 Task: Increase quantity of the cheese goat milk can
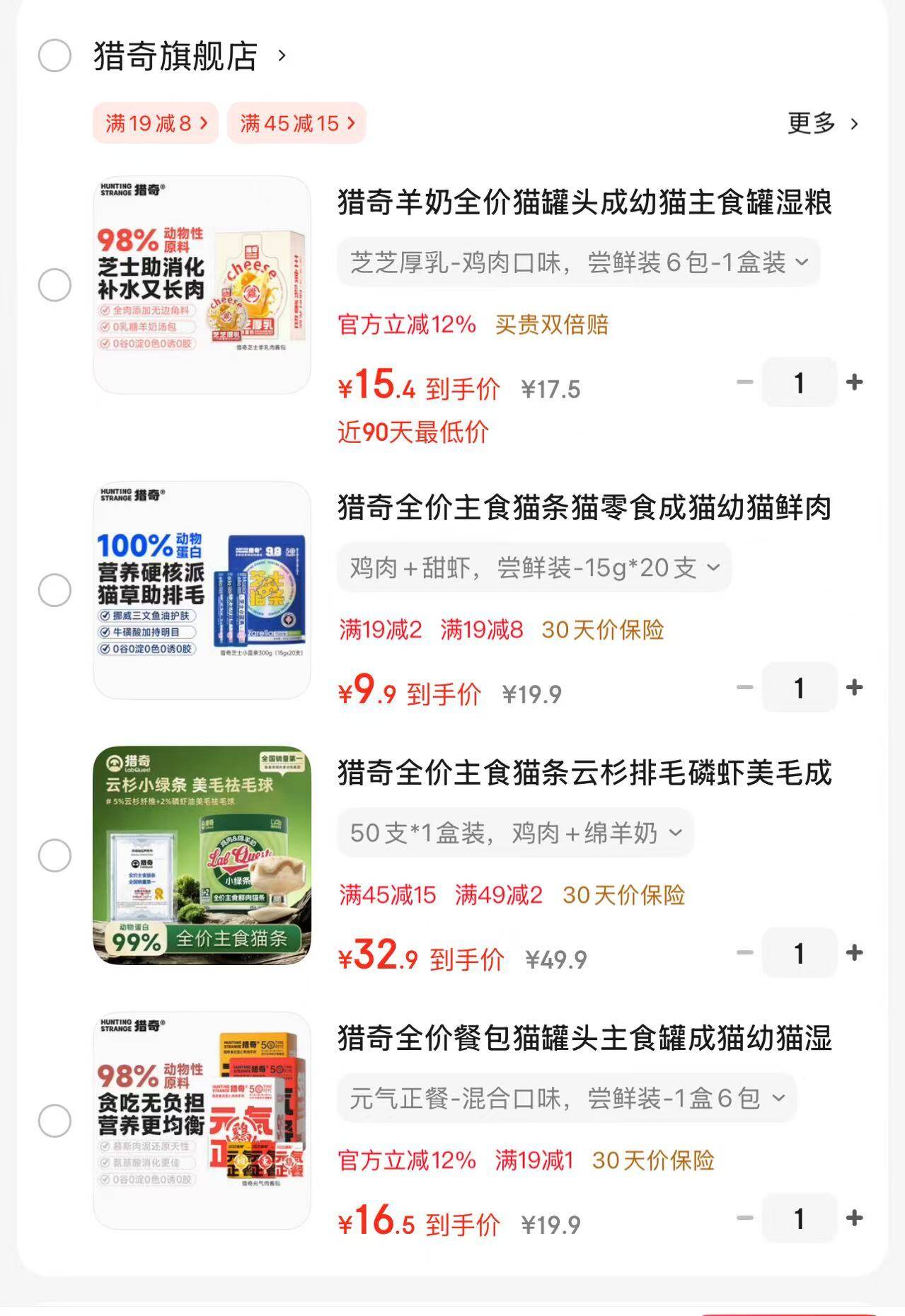pyautogui.click(x=855, y=383)
